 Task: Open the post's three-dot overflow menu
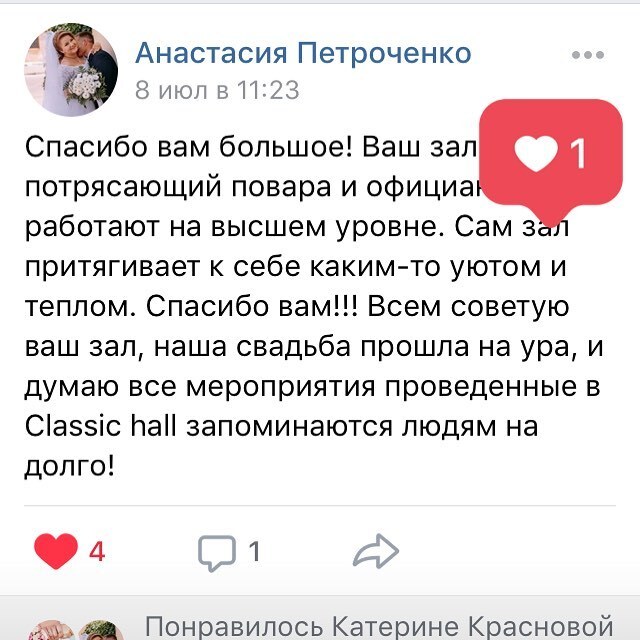click(587, 55)
